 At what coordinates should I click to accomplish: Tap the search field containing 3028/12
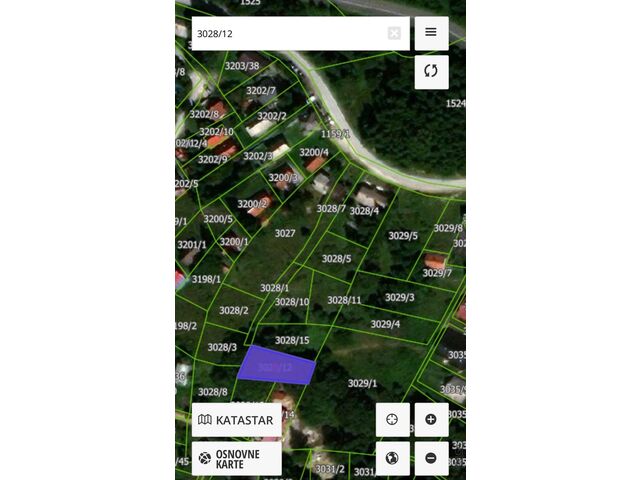point(285,33)
